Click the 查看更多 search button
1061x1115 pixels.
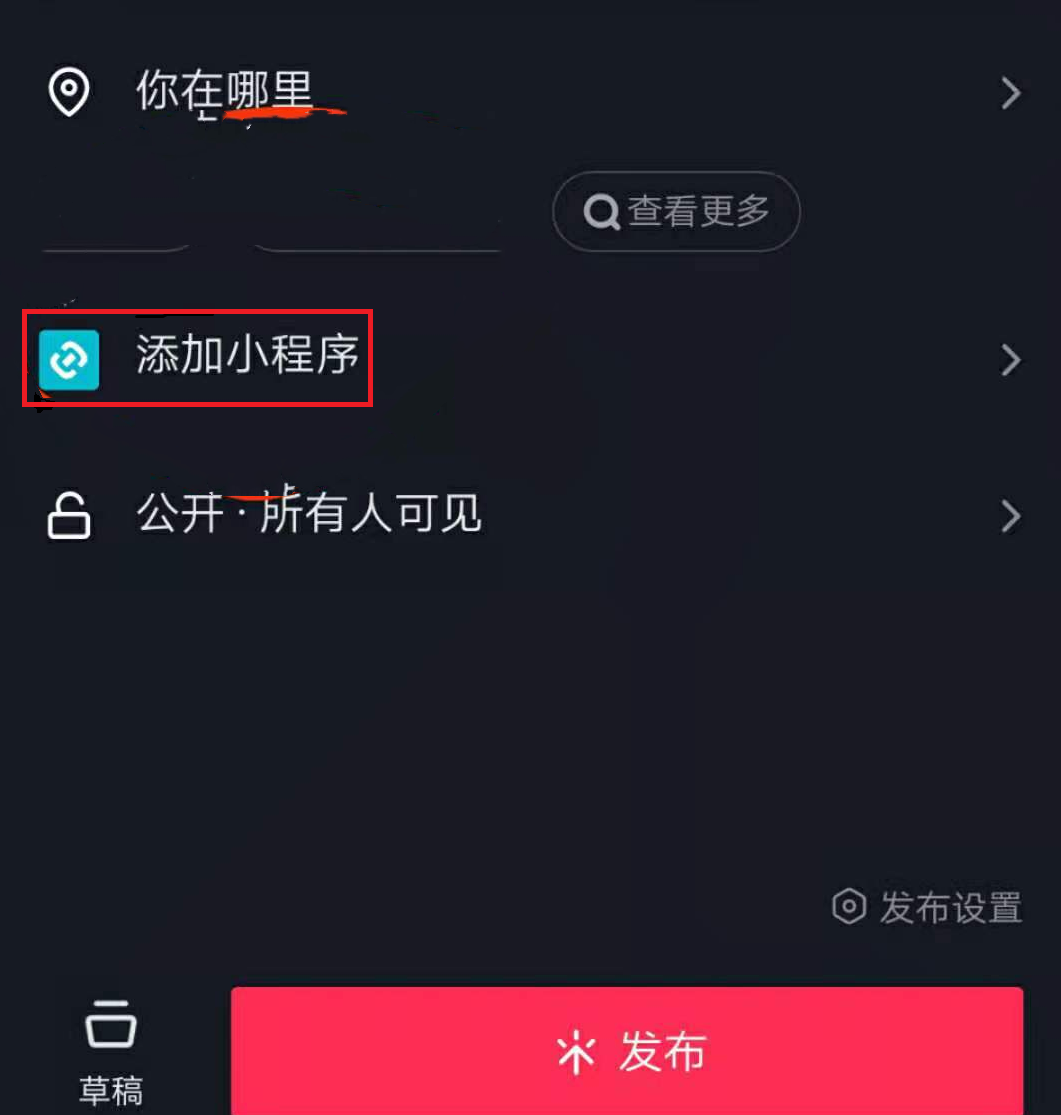[675, 212]
